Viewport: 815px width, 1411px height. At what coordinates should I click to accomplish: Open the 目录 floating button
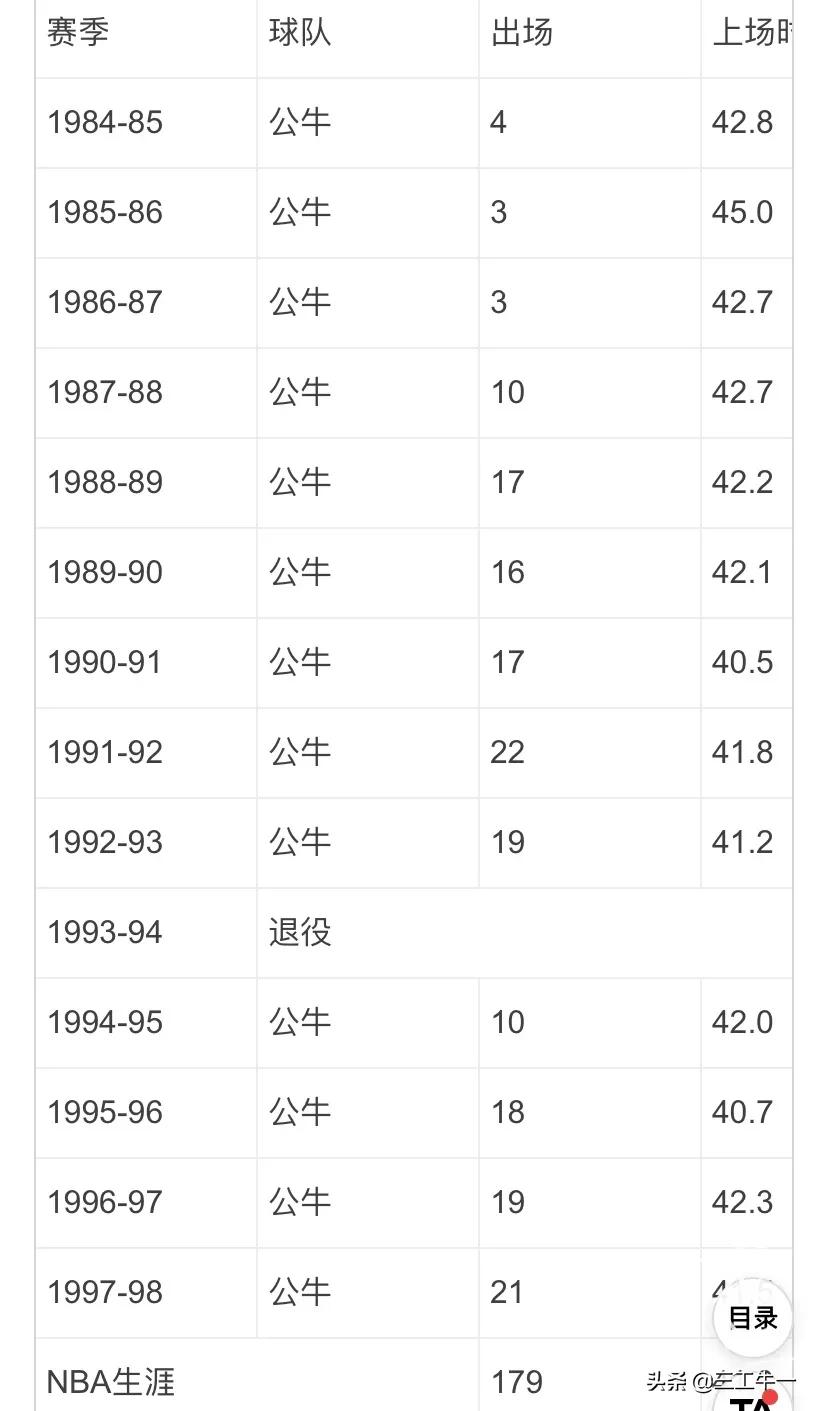pyautogui.click(x=753, y=1319)
